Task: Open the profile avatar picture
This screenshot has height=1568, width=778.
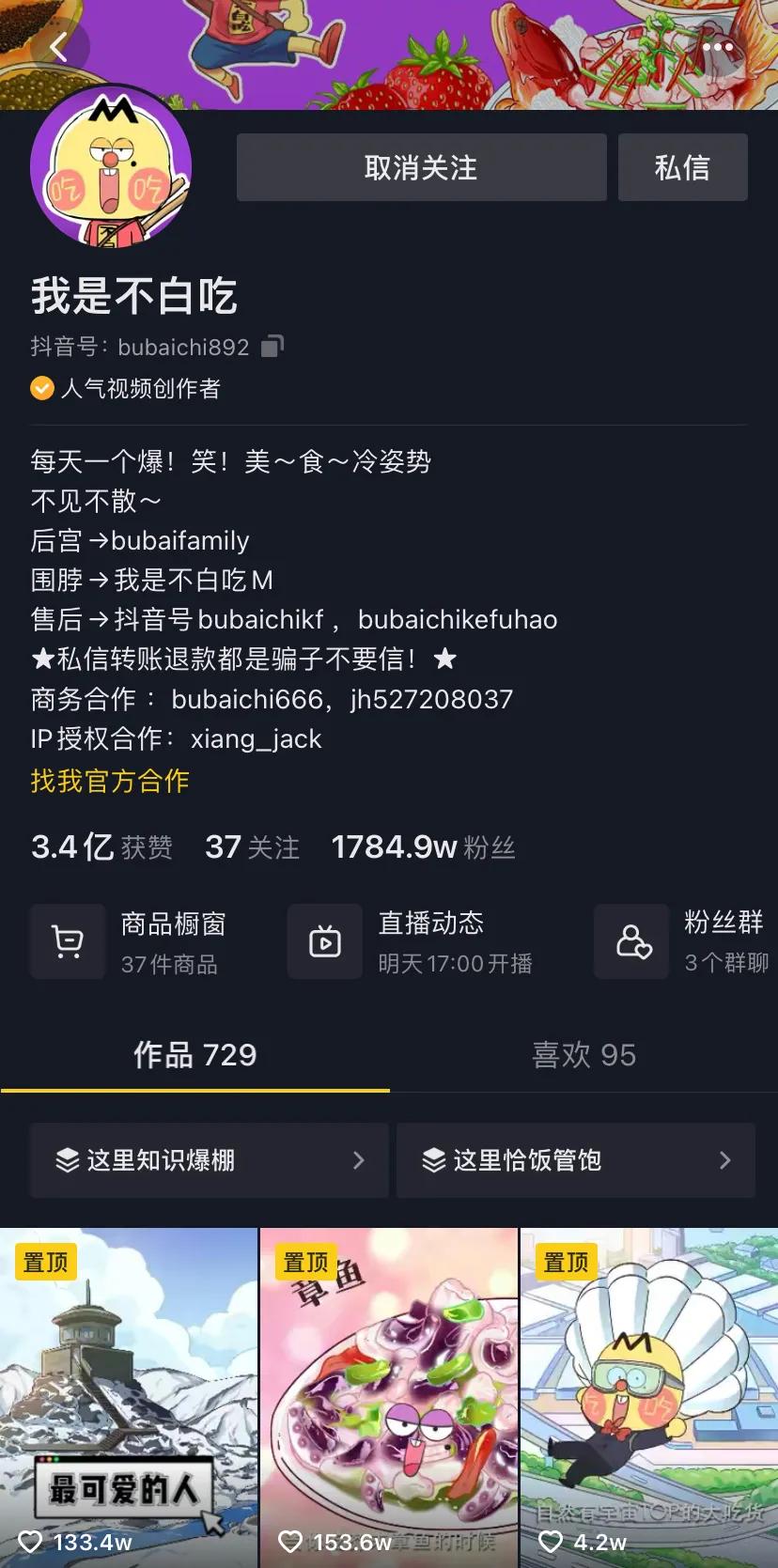Action: pos(111,169)
